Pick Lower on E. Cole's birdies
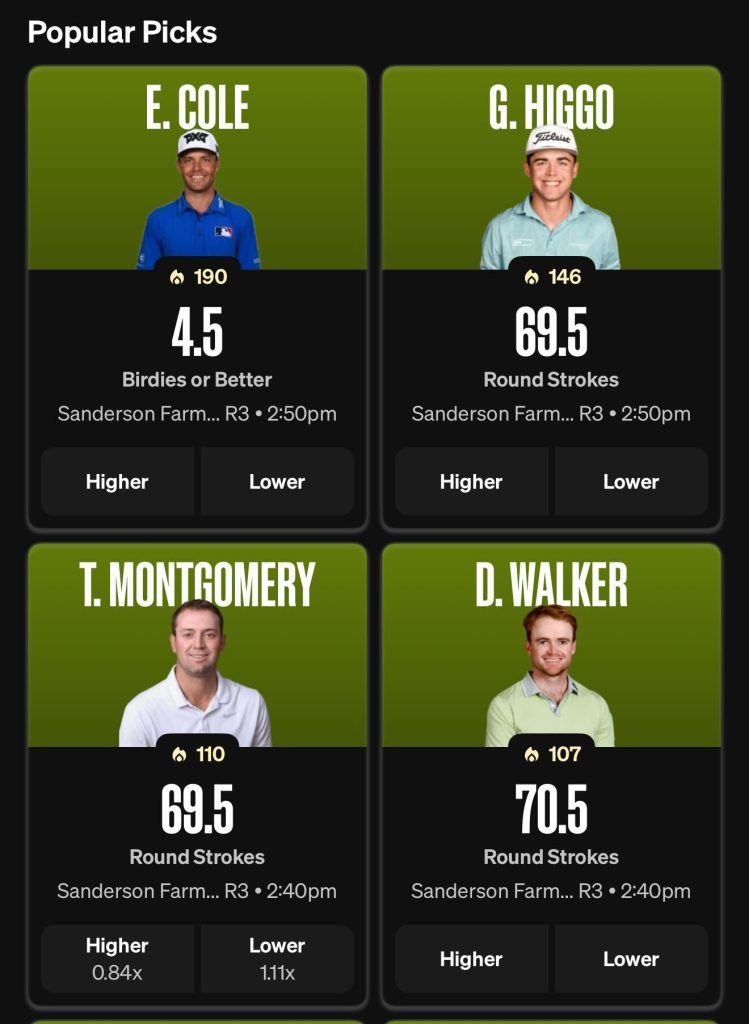Viewport: 749px width, 1024px height. (277, 481)
